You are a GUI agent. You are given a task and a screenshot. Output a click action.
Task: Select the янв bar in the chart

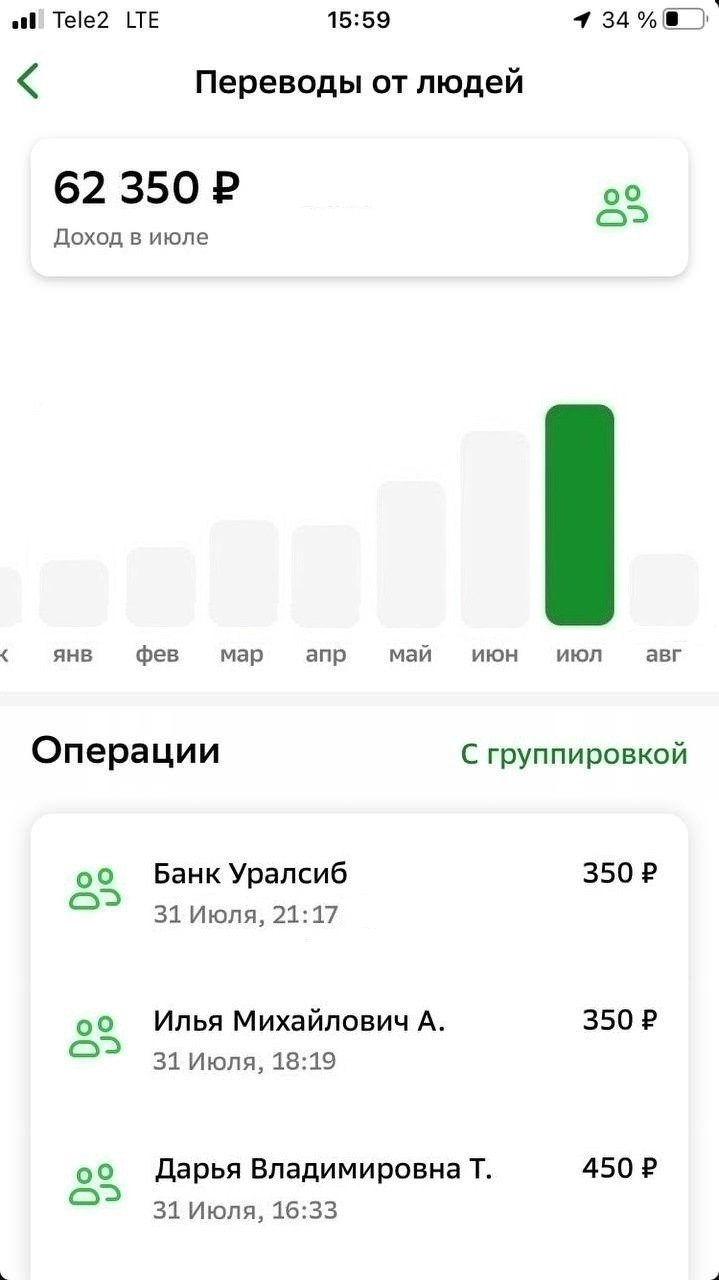click(x=73, y=593)
